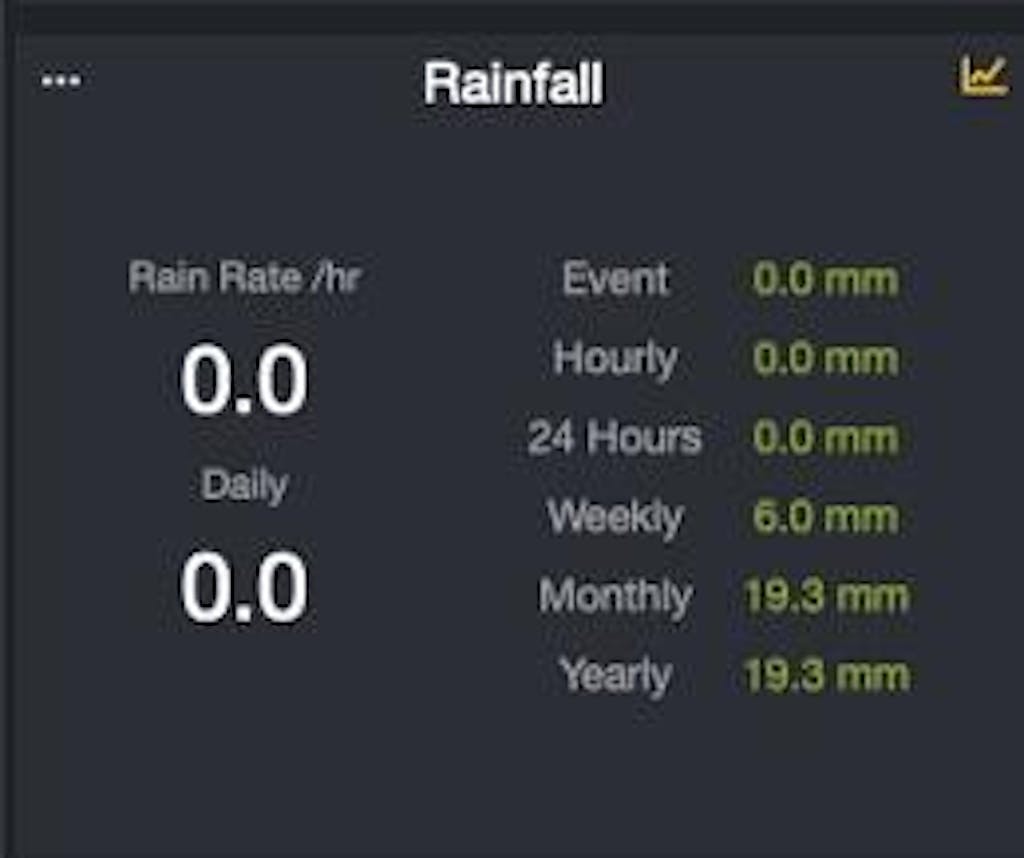Screen dimensions: 1024x858
Task: Open the rainfall history chart
Action: [x=983, y=77]
